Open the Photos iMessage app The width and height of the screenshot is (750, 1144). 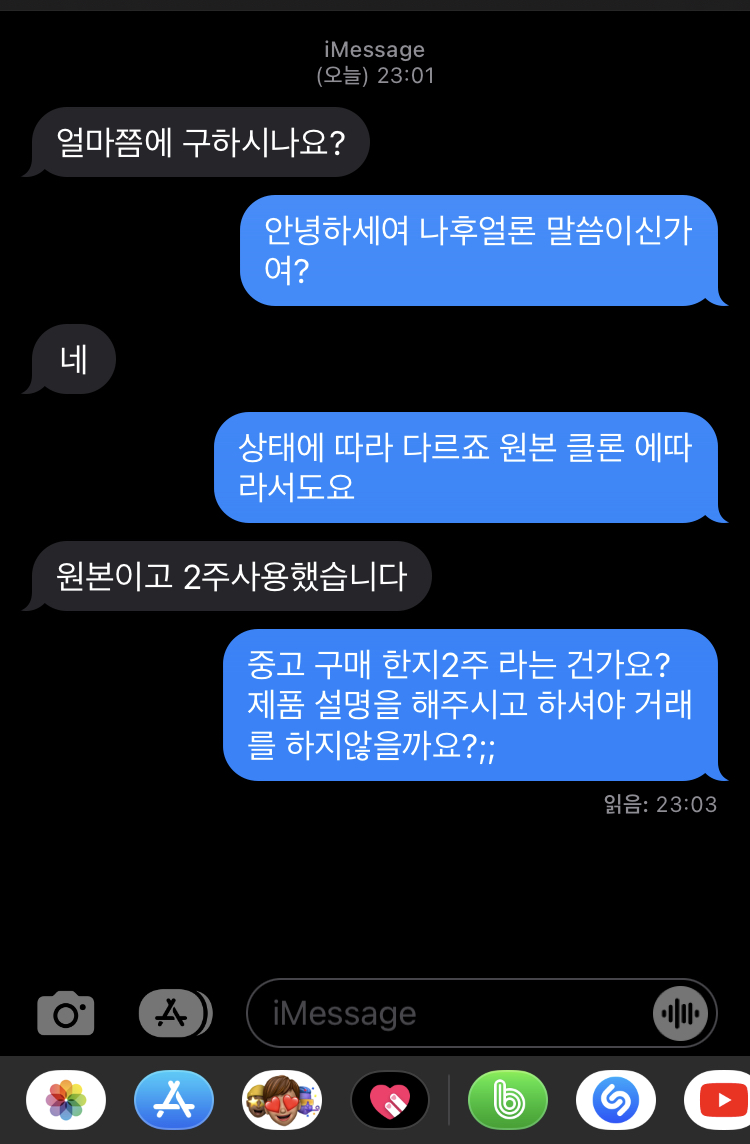(x=66, y=1100)
